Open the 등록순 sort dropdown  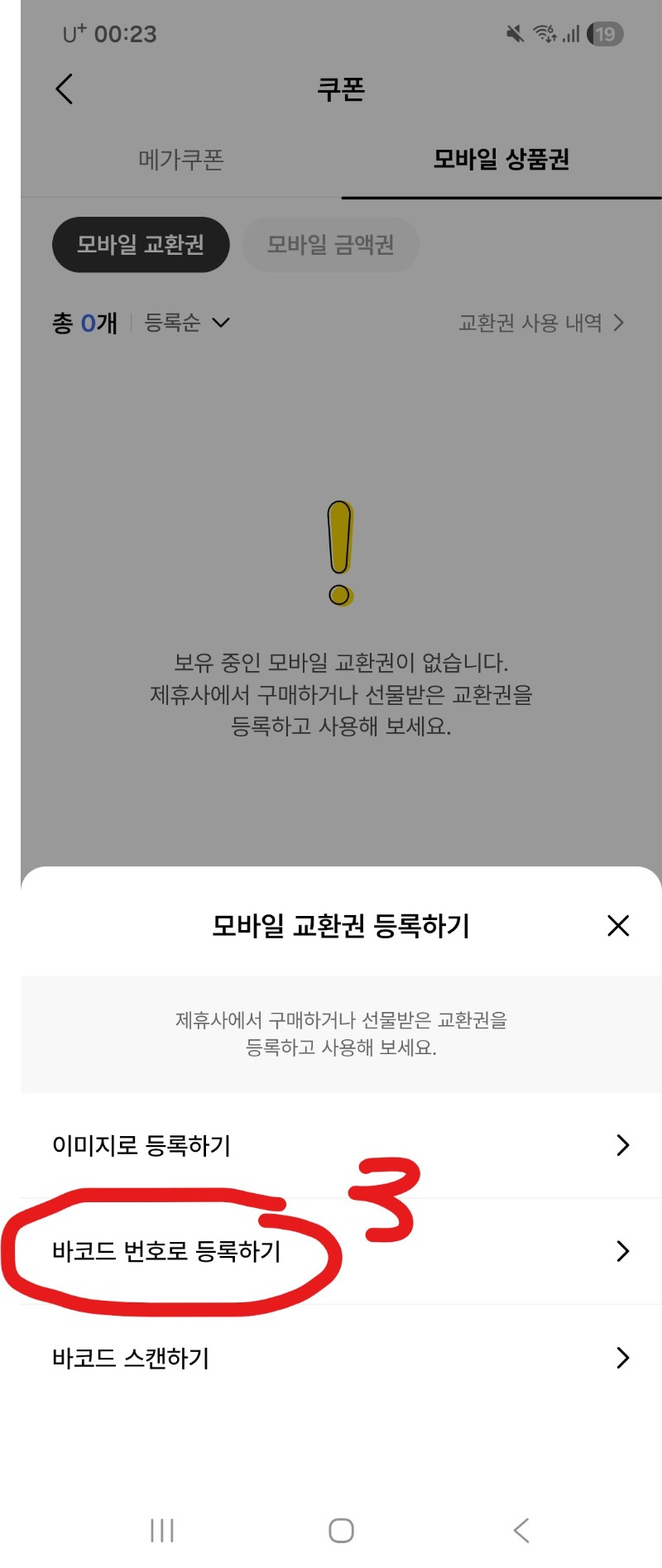(x=186, y=323)
